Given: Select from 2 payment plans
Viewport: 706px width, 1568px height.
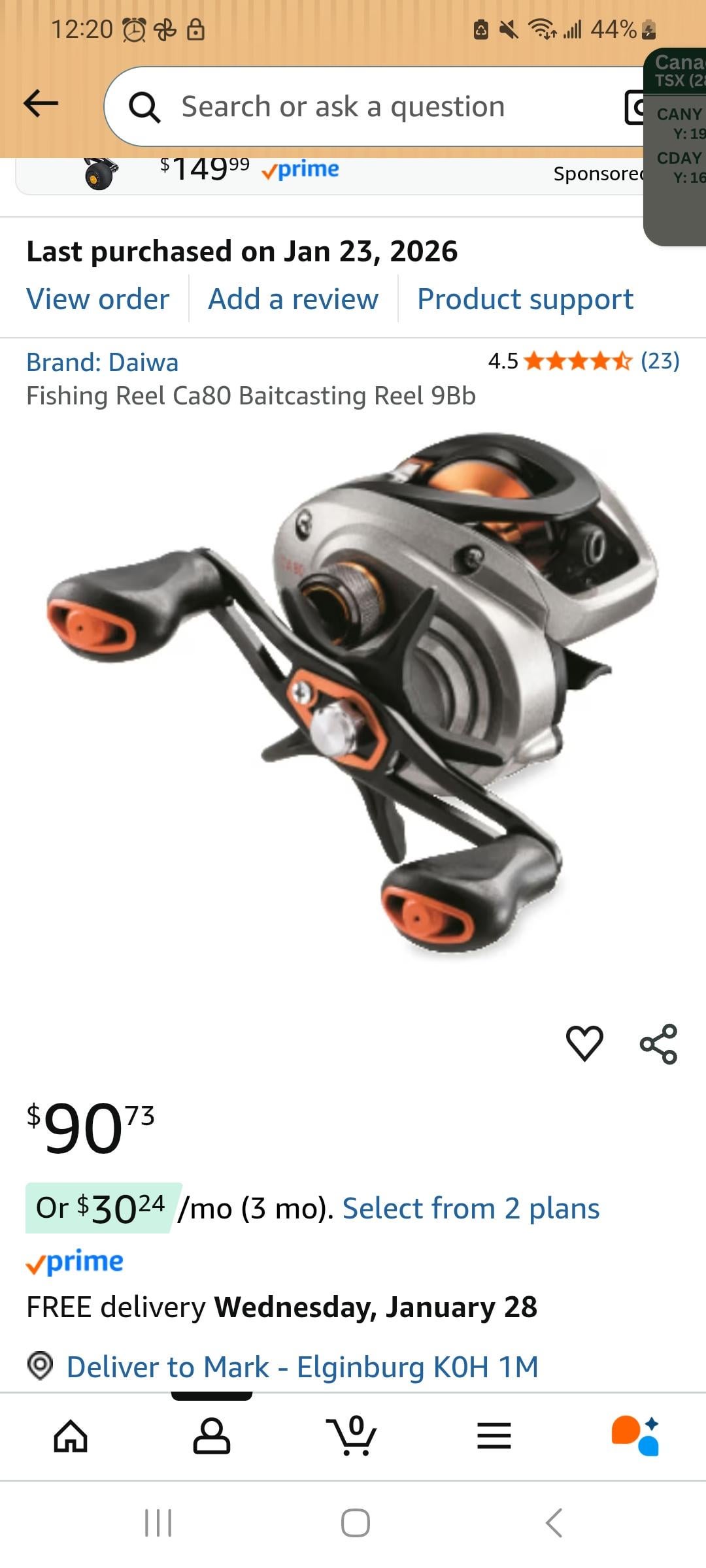Looking at the screenshot, I should 471,1209.
